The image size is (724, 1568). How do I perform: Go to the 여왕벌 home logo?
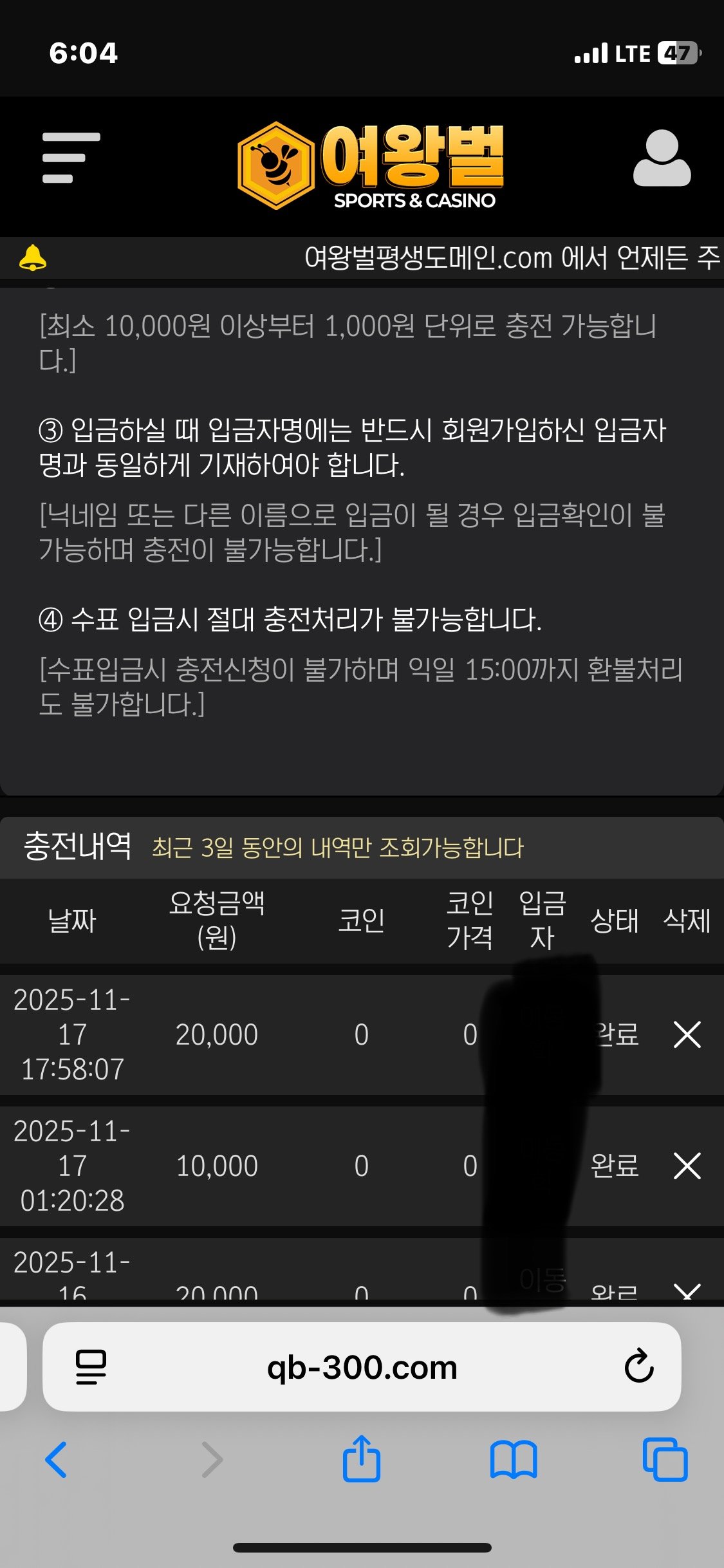370,166
